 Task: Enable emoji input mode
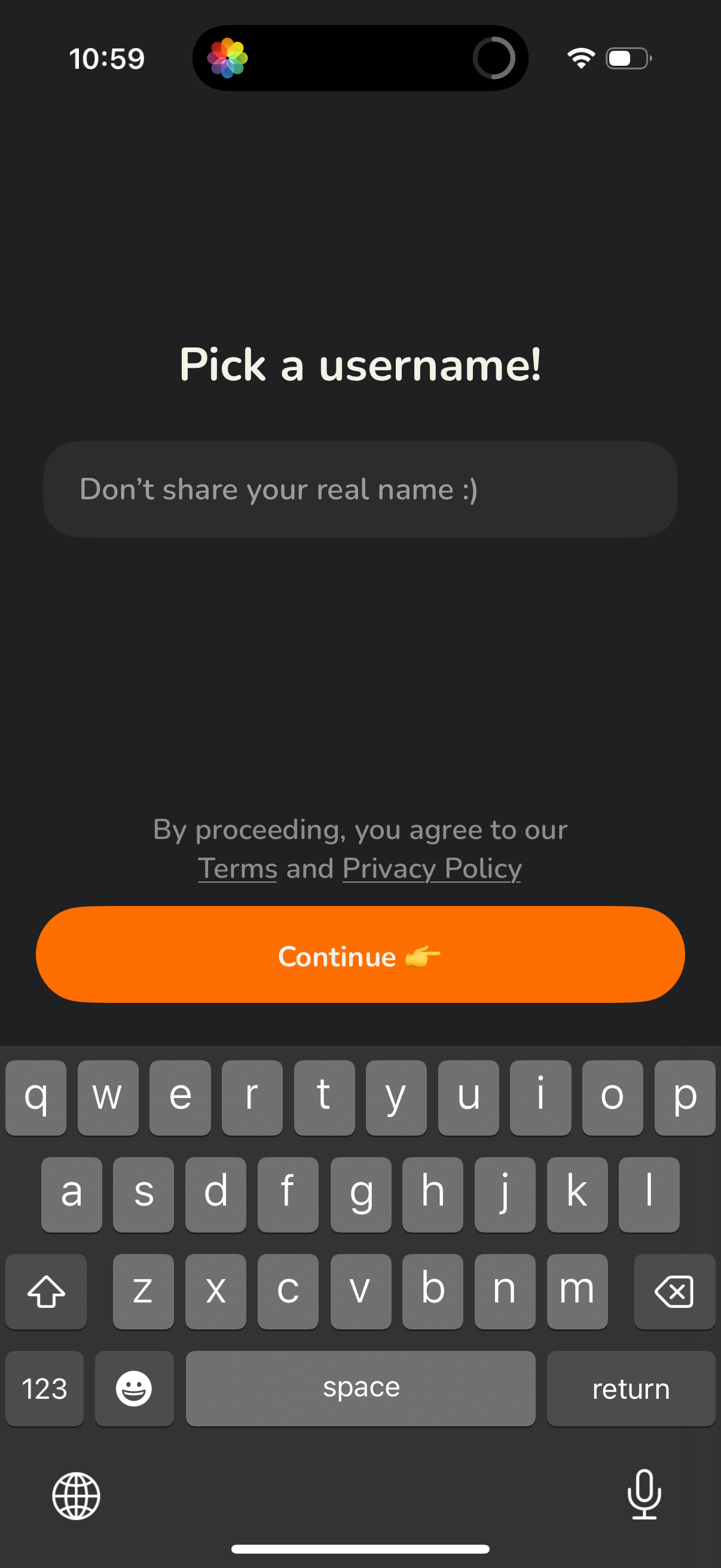point(134,1388)
